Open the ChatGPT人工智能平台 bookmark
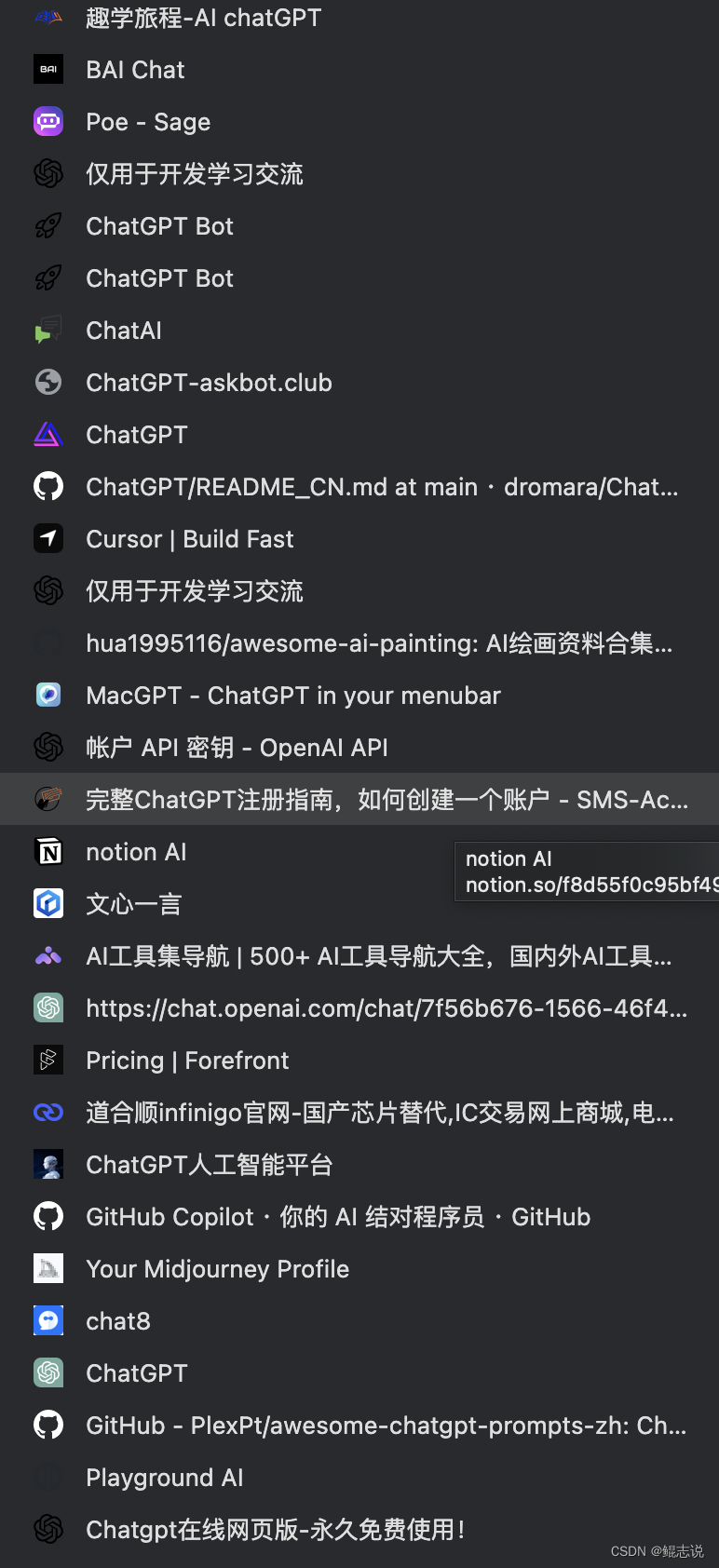Image resolution: width=719 pixels, height=1568 pixels. point(209,1165)
